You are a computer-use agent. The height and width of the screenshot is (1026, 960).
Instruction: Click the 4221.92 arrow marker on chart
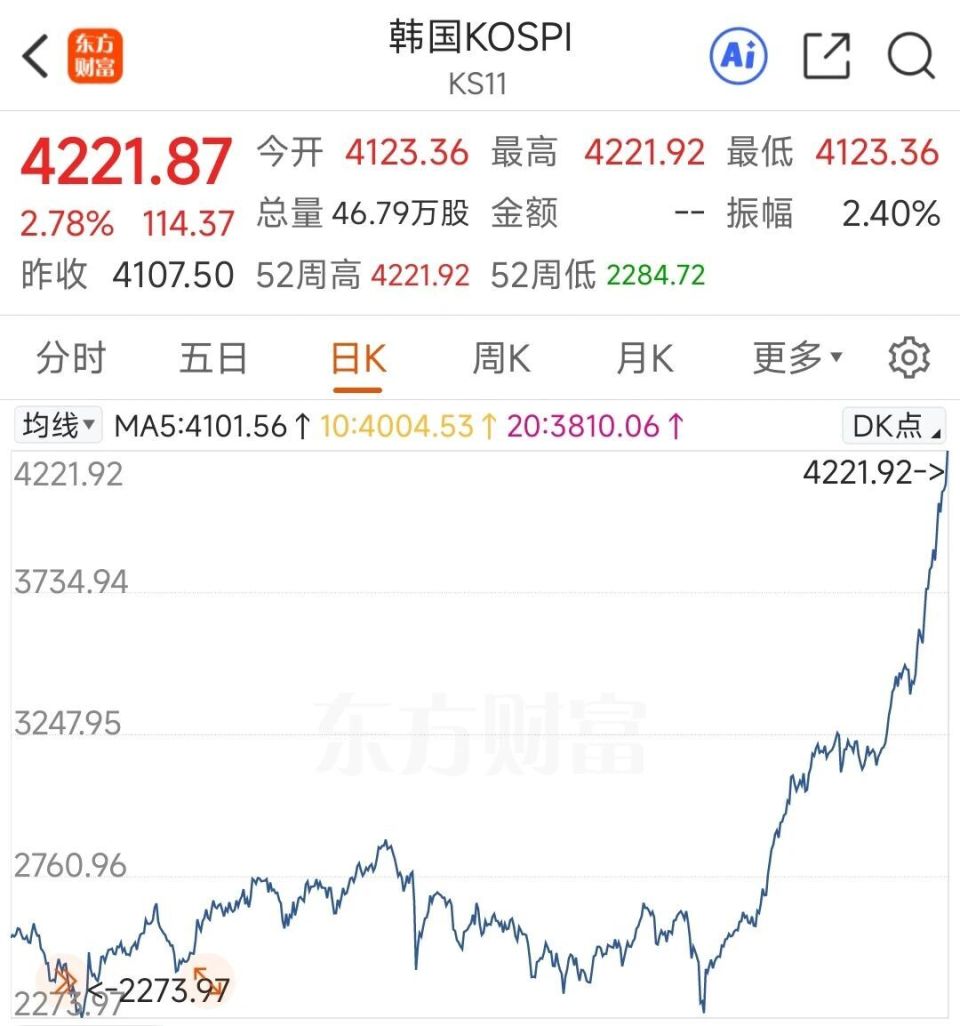pos(874,471)
